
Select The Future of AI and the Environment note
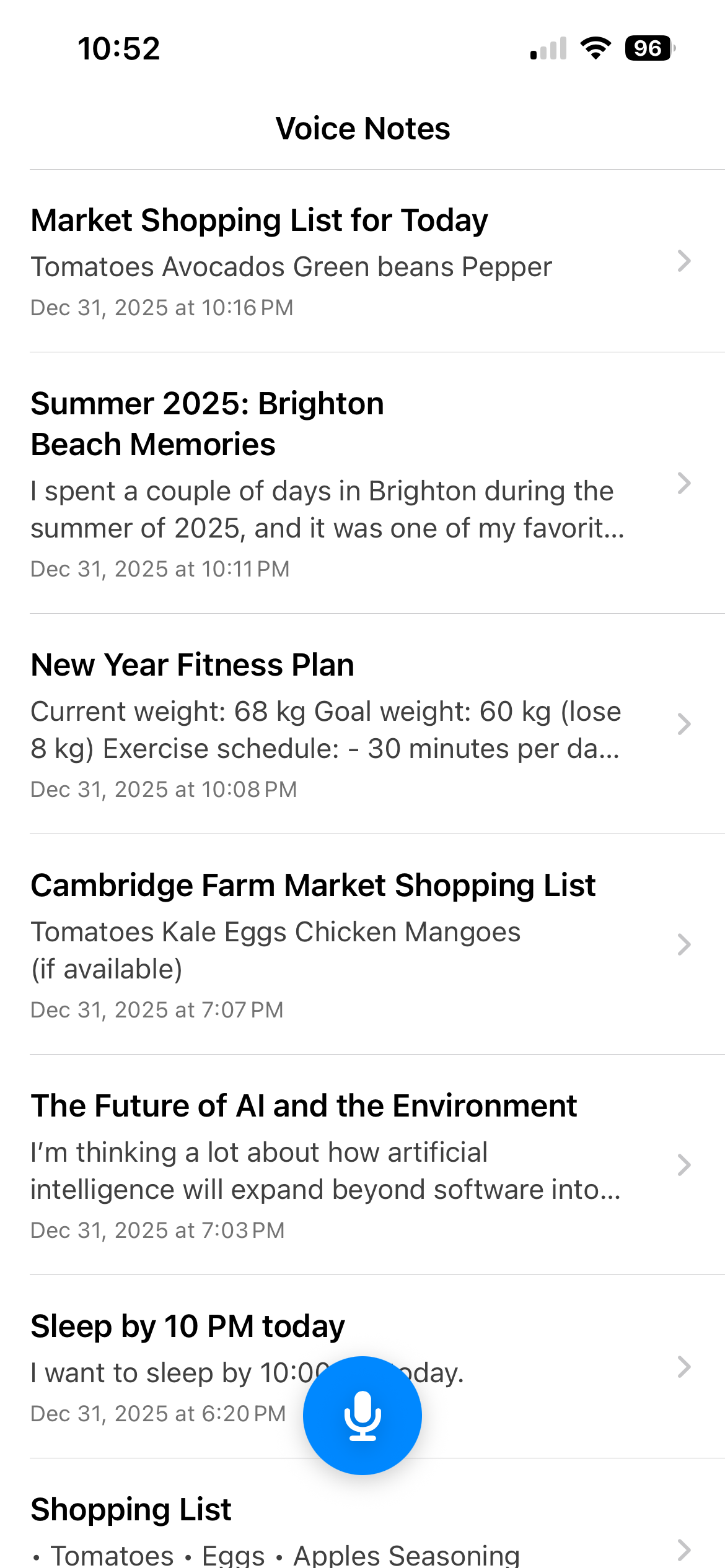(x=304, y=1105)
